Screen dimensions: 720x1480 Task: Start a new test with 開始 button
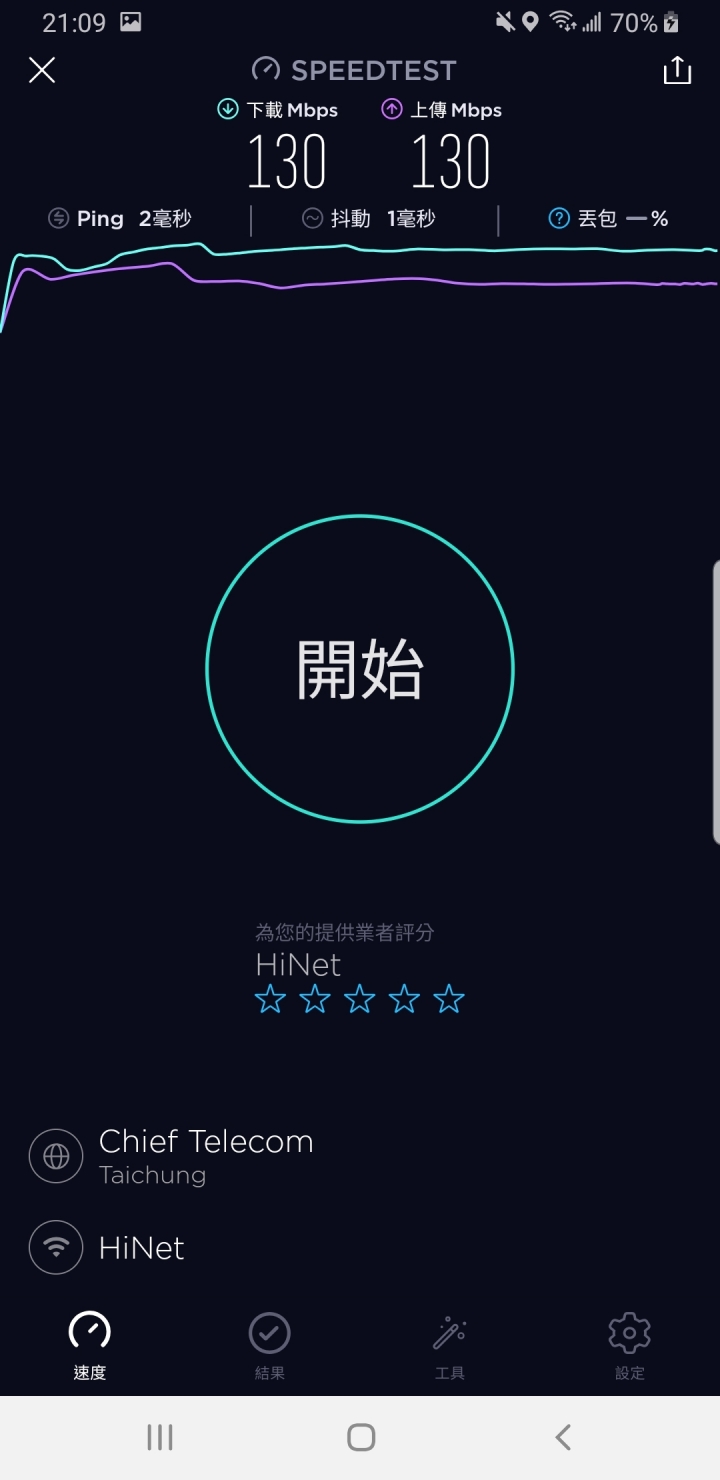[x=360, y=669]
